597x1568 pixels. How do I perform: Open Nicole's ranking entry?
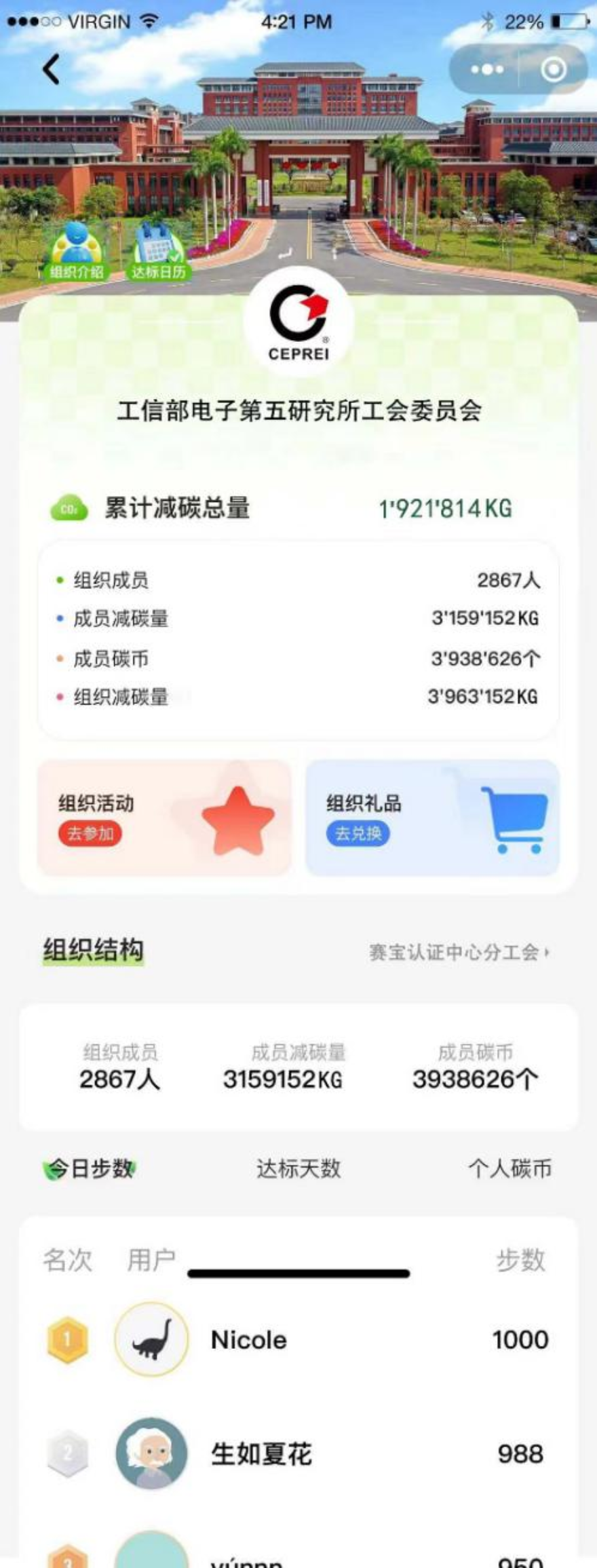[298, 1339]
